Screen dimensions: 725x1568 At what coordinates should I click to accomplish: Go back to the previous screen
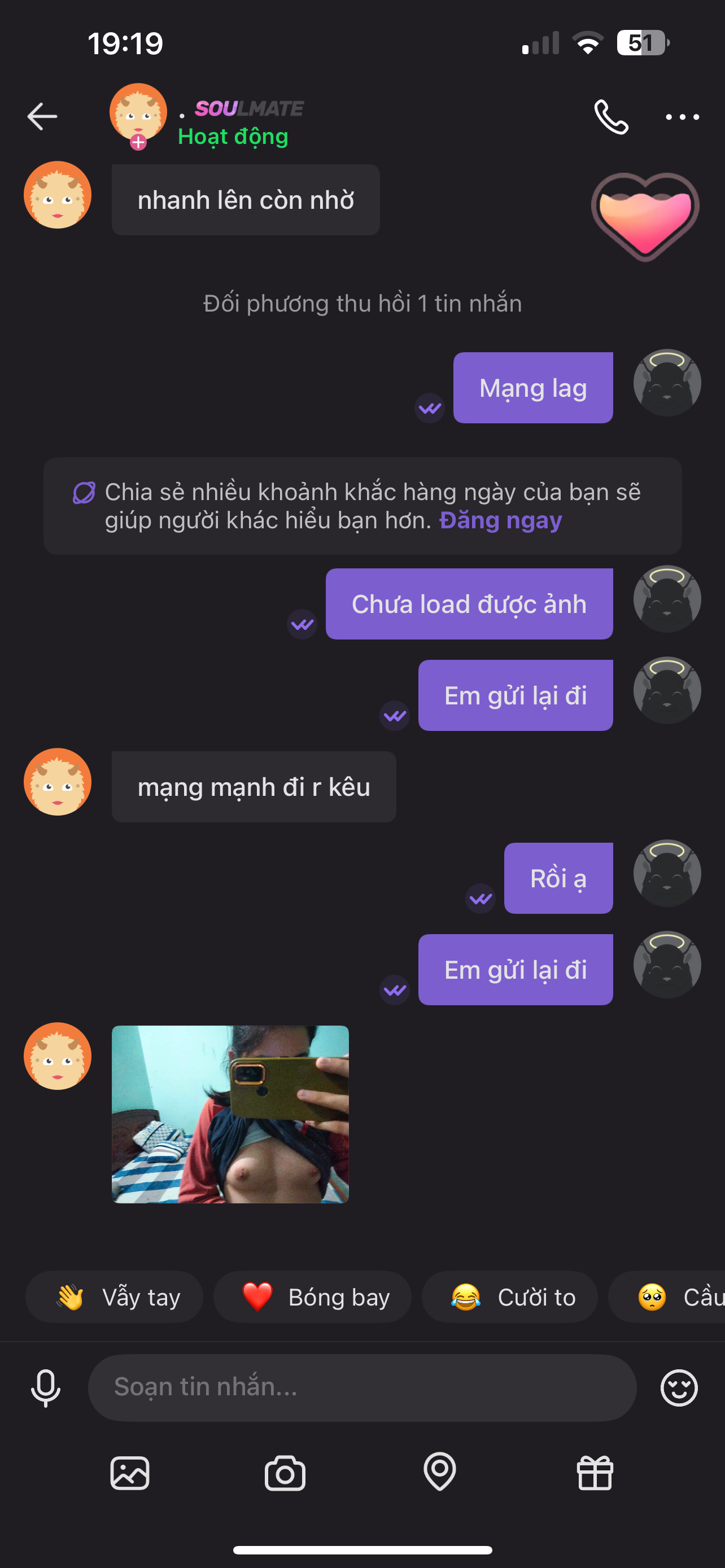42,116
